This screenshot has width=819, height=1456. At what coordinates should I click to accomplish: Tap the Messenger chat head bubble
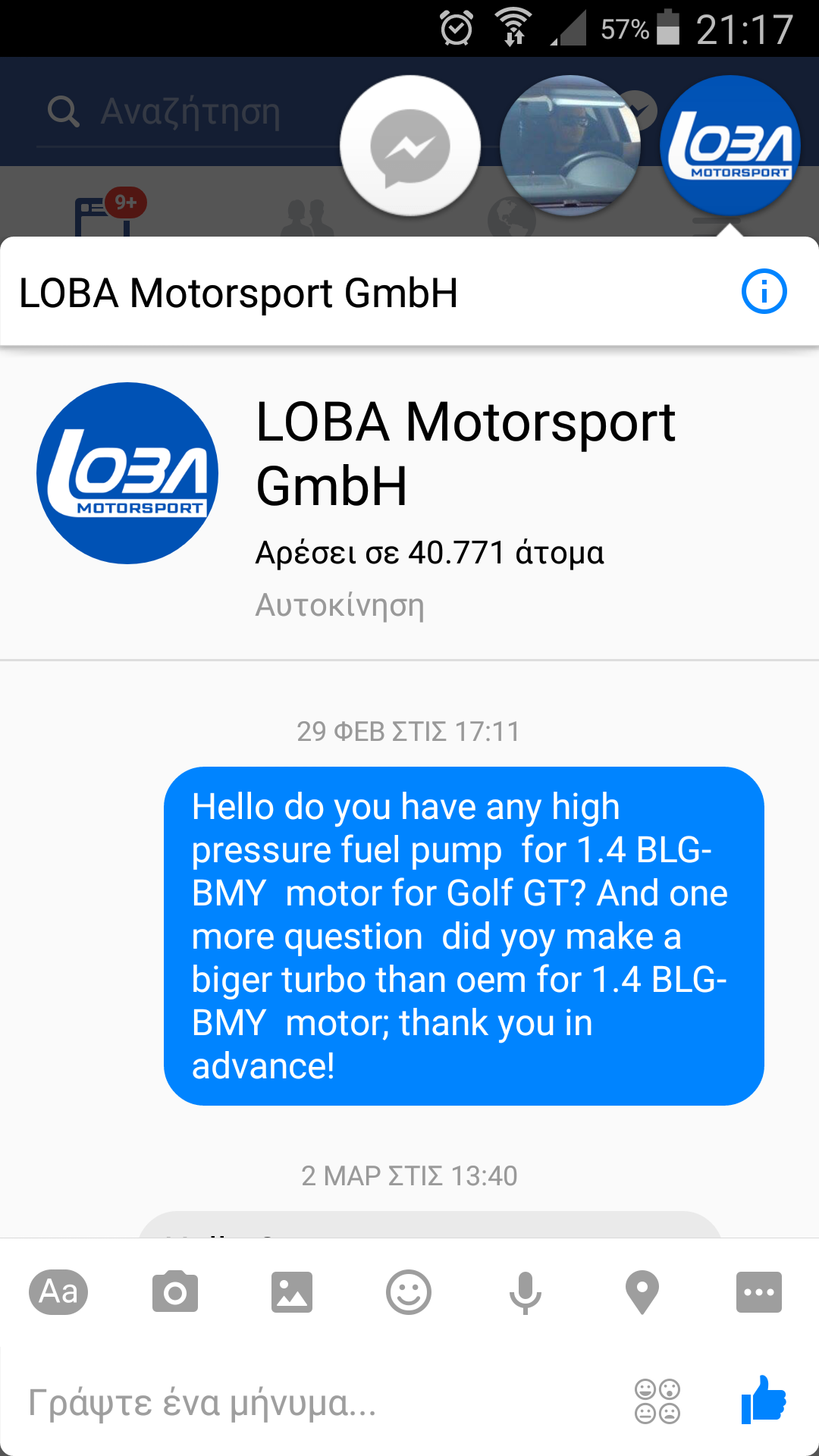click(410, 146)
